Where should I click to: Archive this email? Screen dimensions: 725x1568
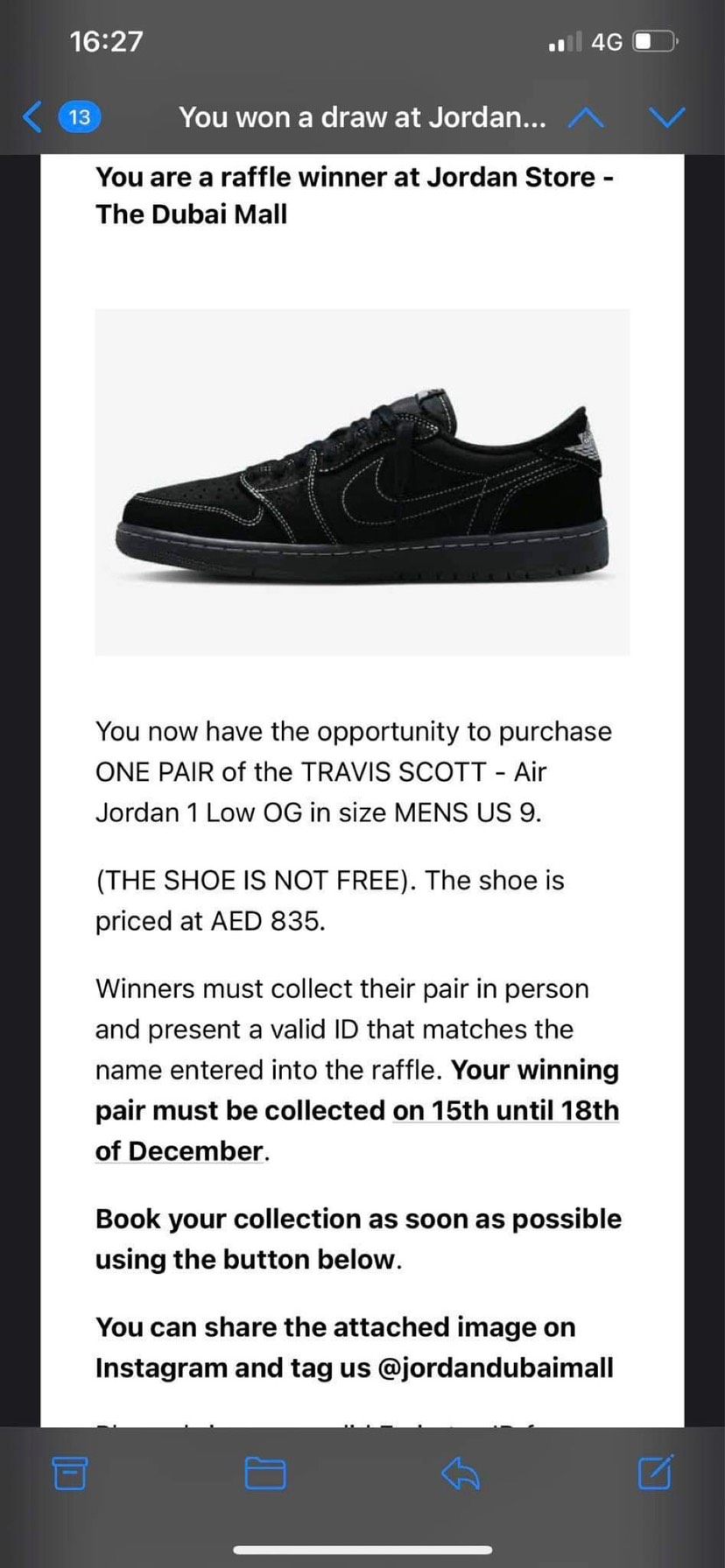point(70,1473)
